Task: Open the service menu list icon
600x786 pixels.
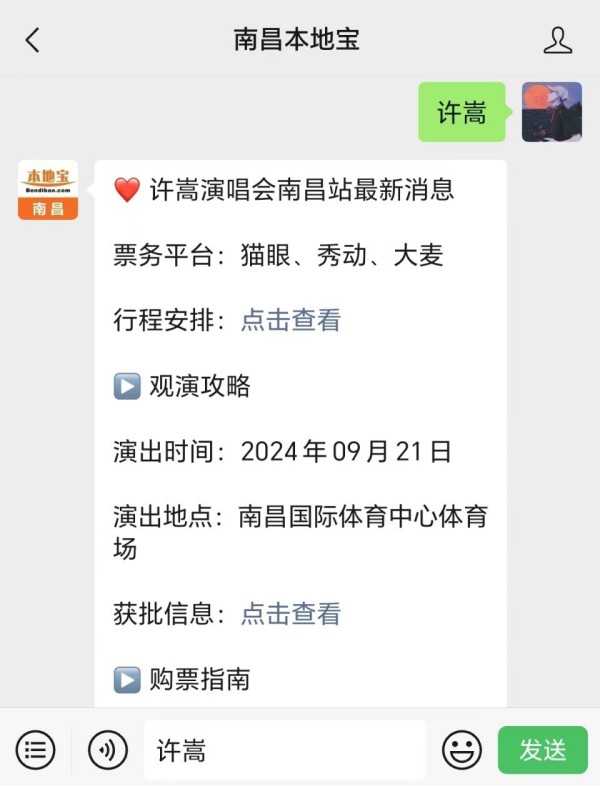Action: [35, 749]
